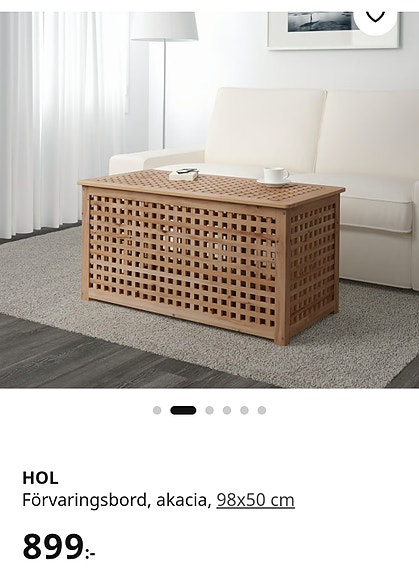Jump to the first image indicator dot
The width and height of the screenshot is (419, 575).
click(x=157, y=410)
